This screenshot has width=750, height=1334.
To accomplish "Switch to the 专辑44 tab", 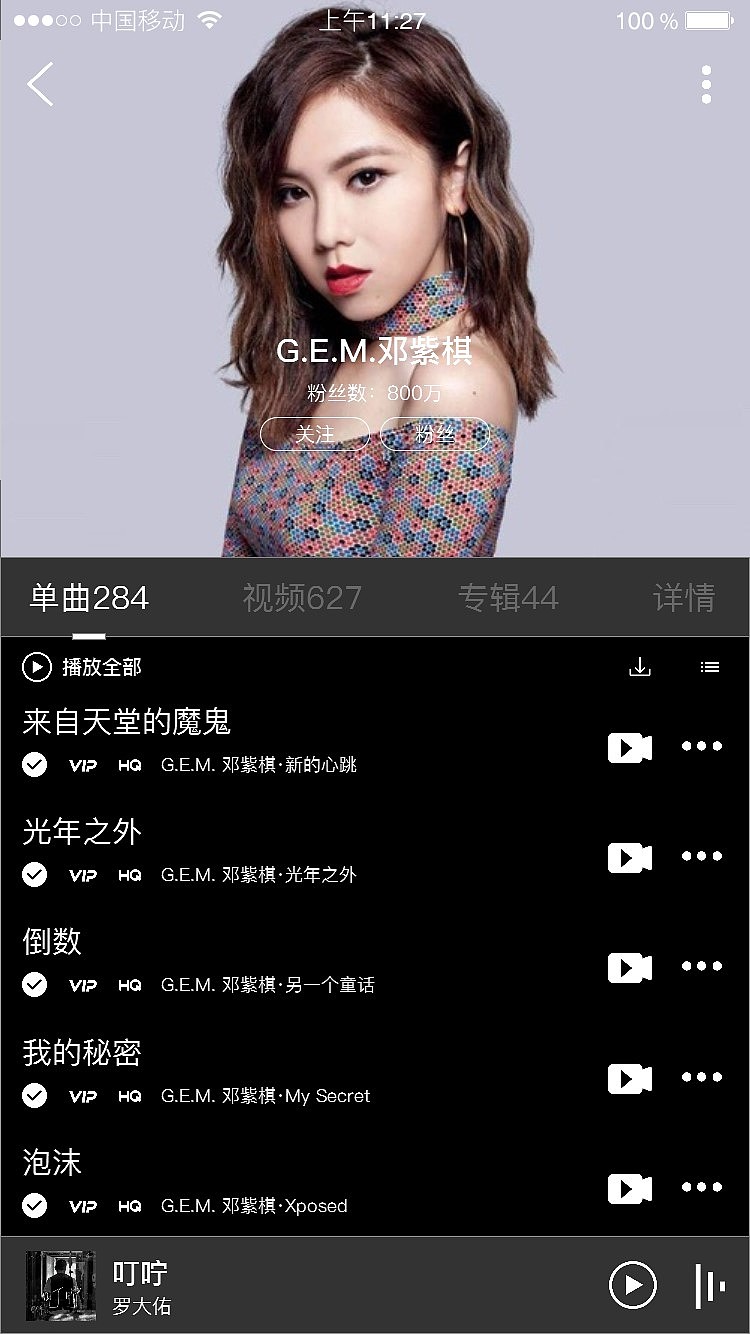I will (509, 597).
